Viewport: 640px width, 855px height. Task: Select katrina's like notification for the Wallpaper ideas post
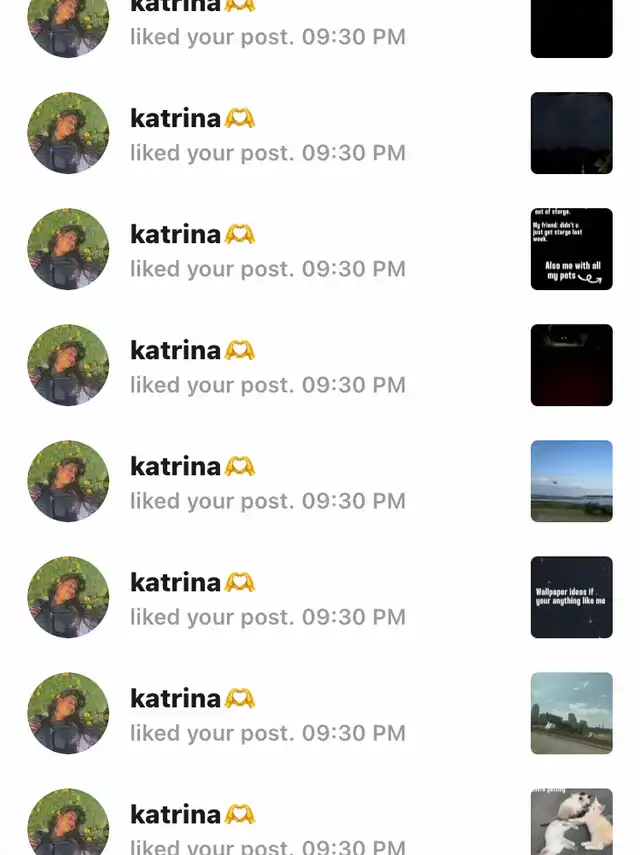[267, 598]
